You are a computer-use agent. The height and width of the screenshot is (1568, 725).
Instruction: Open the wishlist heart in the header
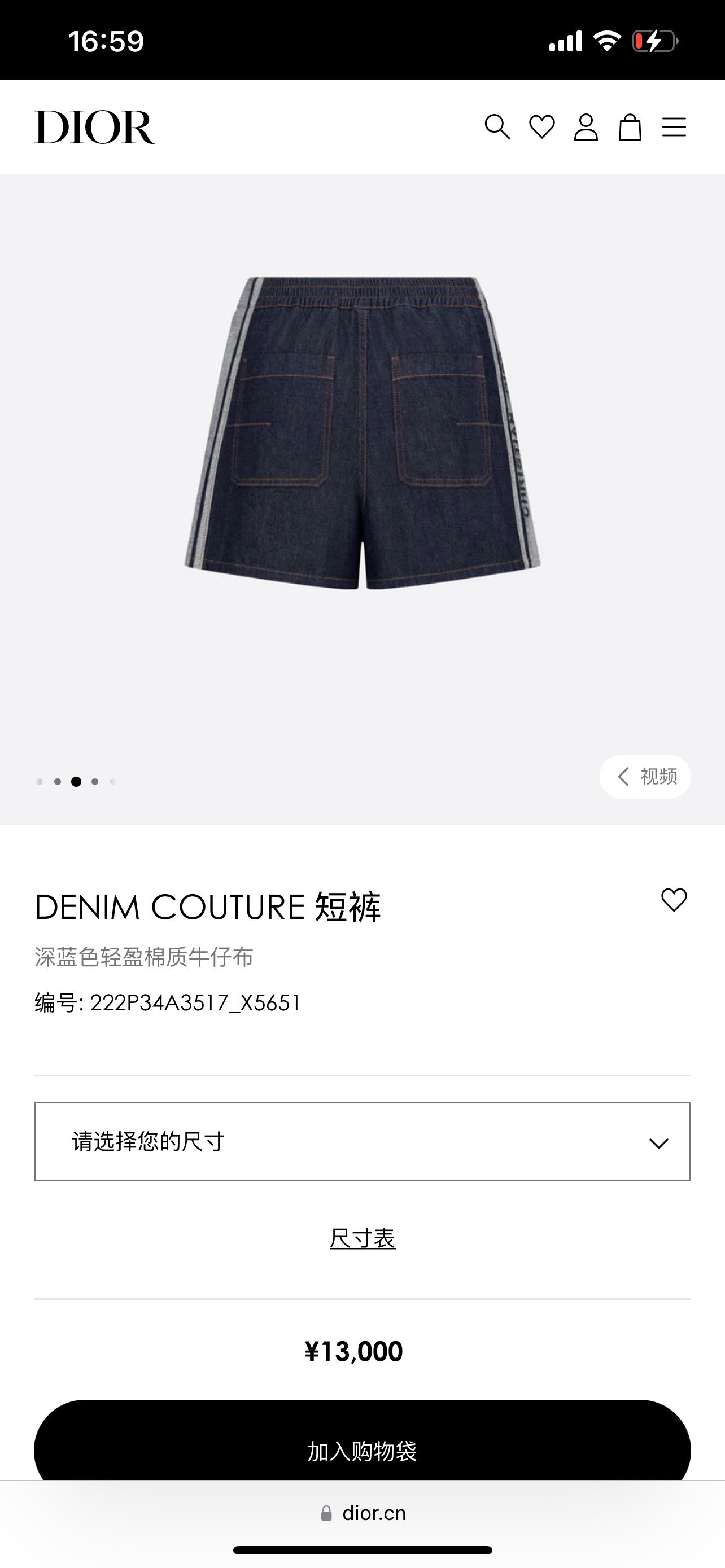click(x=541, y=127)
